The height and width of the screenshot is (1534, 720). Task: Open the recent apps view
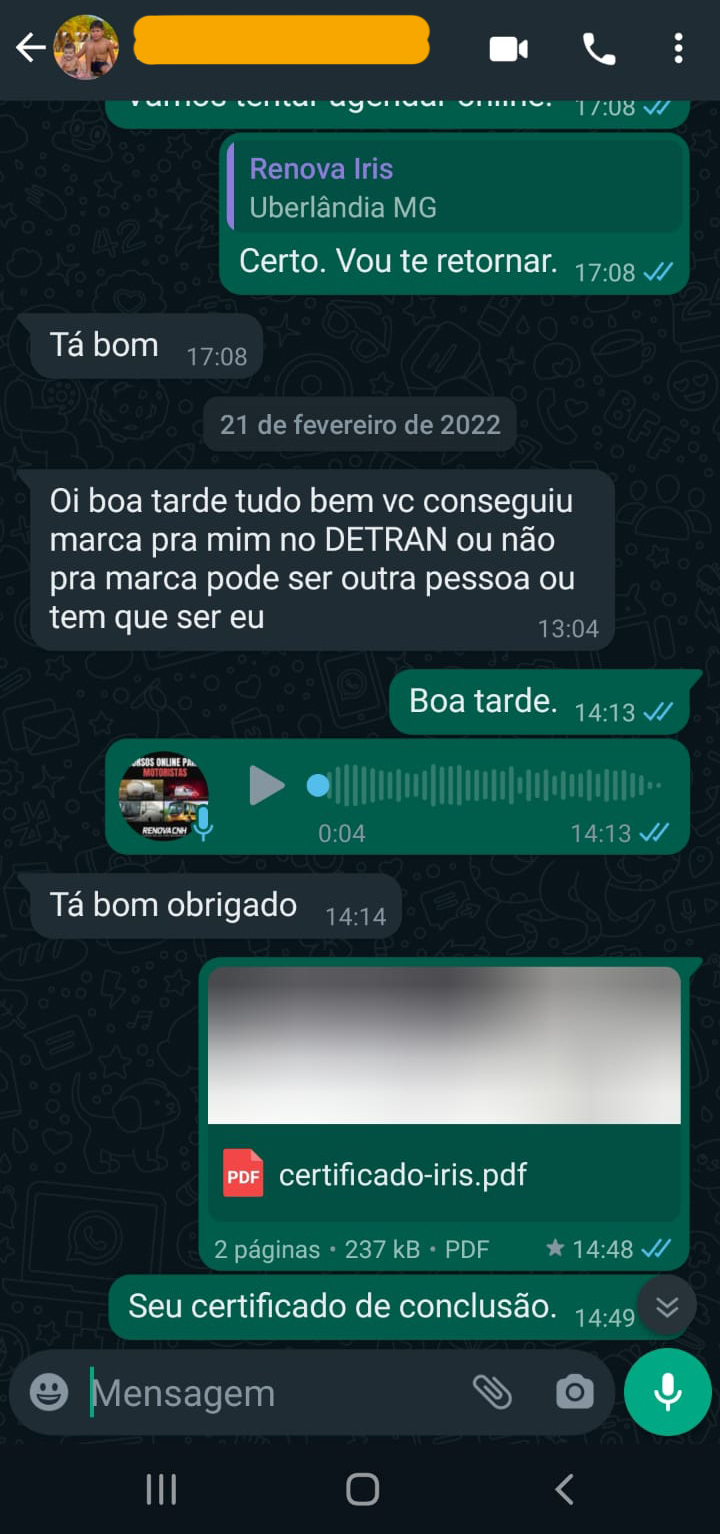(161, 1489)
